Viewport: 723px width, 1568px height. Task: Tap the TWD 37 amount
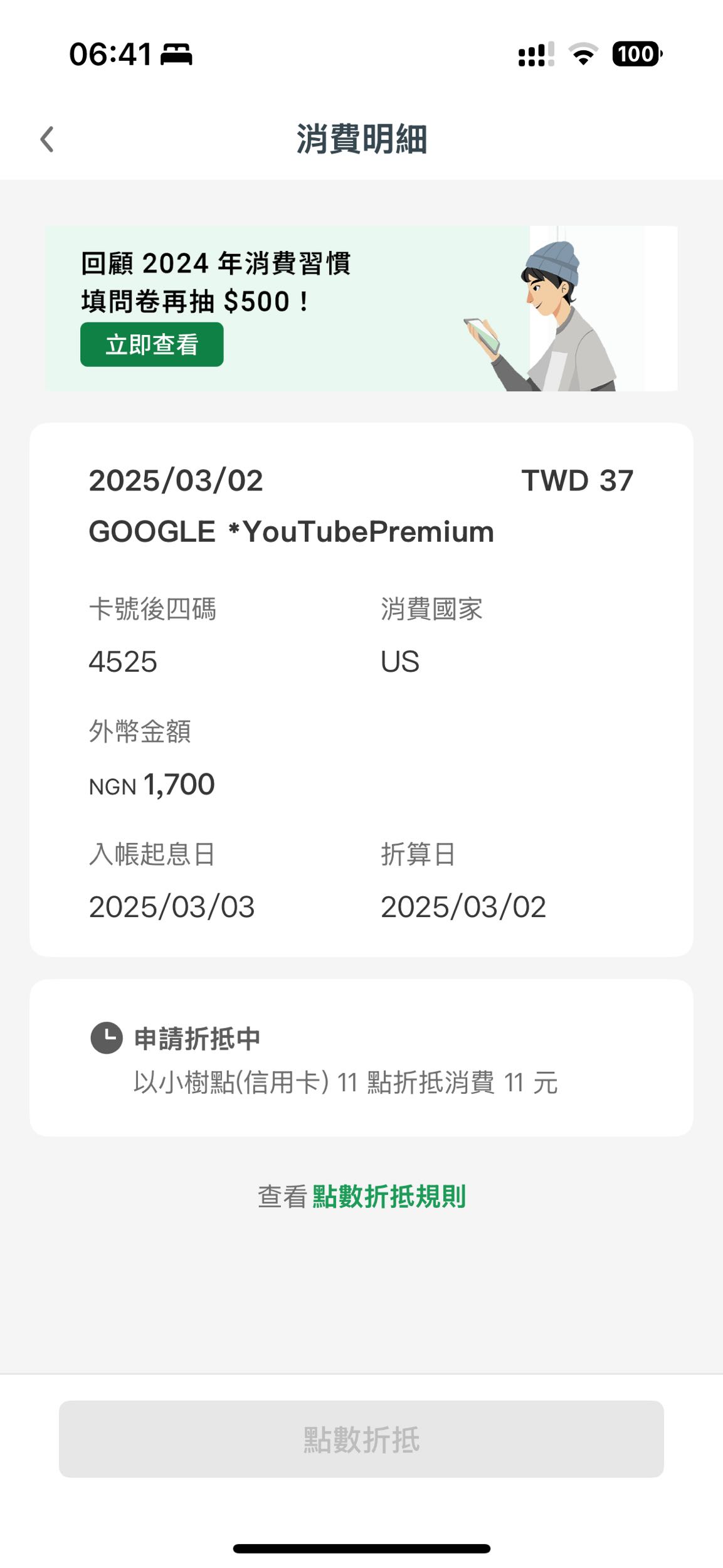point(578,480)
